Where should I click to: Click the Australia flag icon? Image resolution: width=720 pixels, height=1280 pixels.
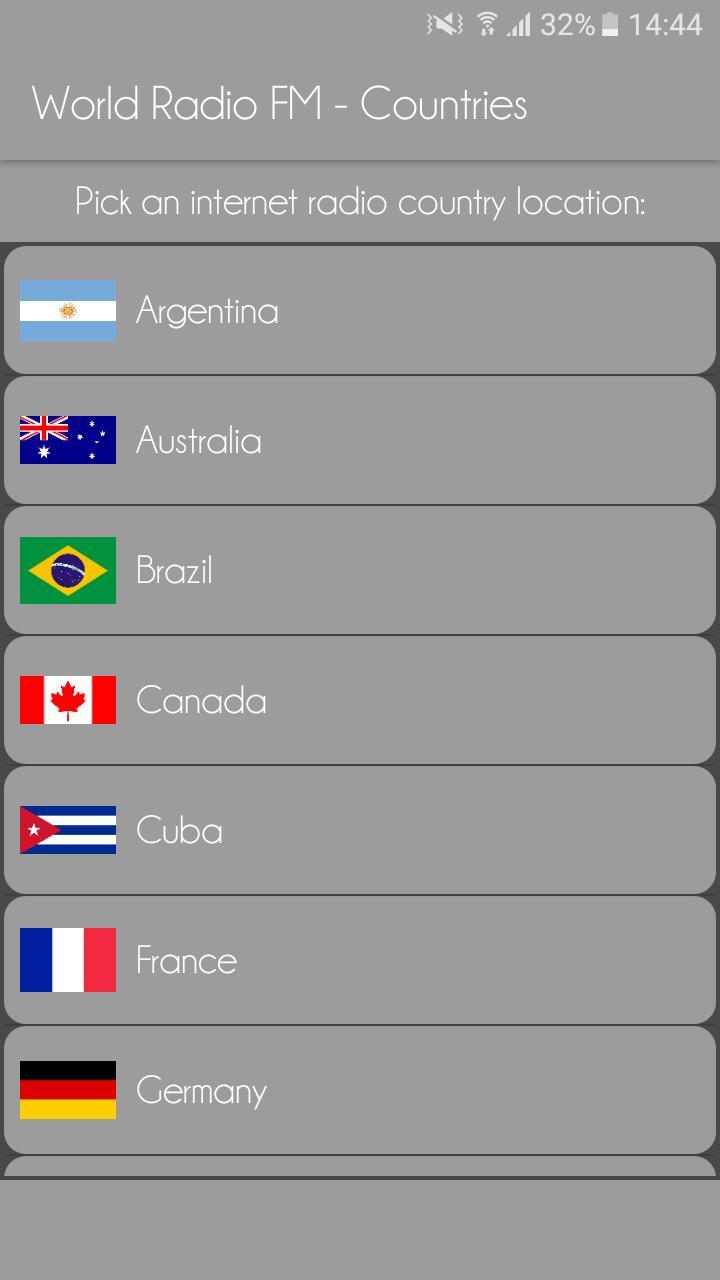click(67, 439)
